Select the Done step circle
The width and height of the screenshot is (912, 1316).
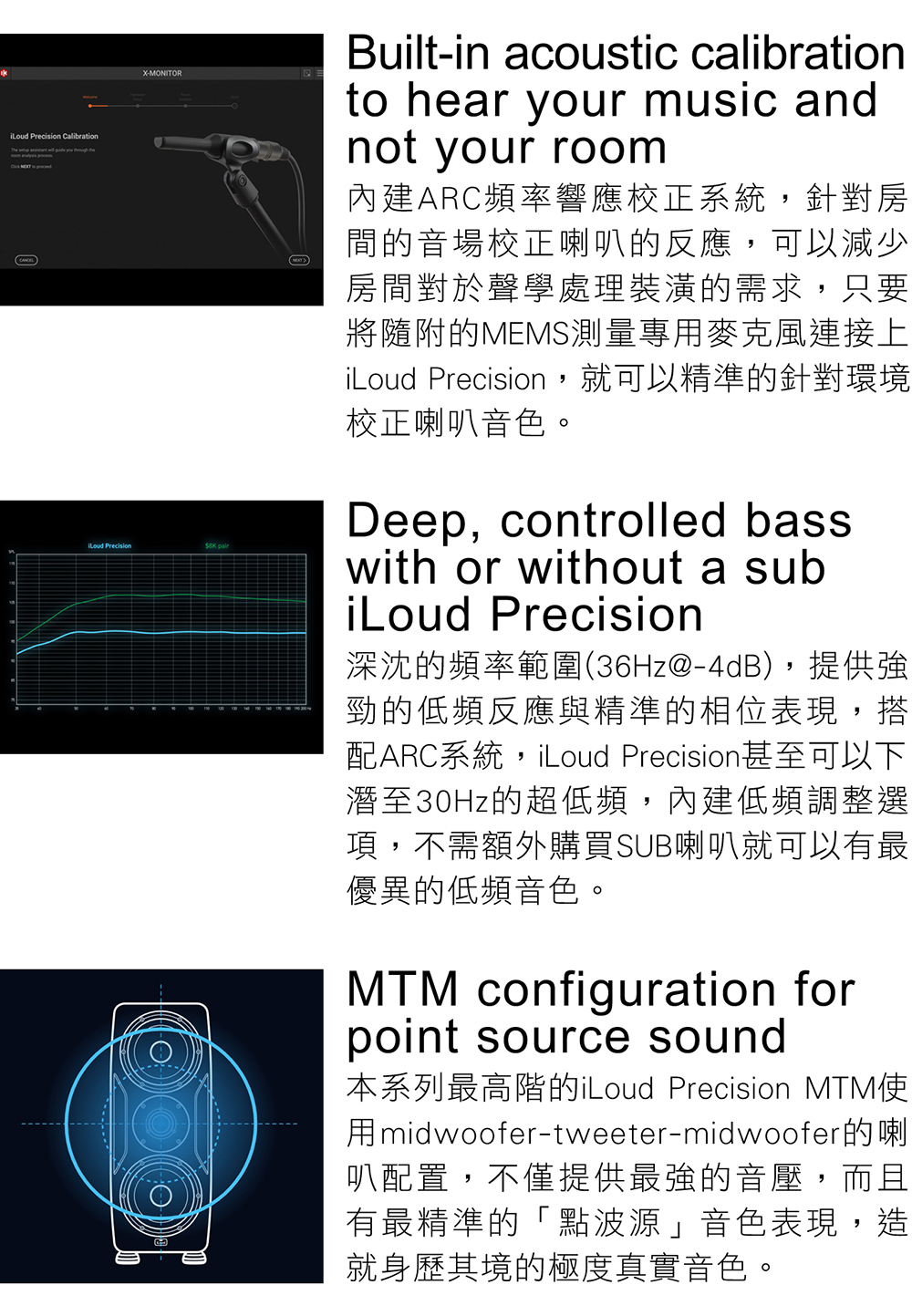pos(234,106)
